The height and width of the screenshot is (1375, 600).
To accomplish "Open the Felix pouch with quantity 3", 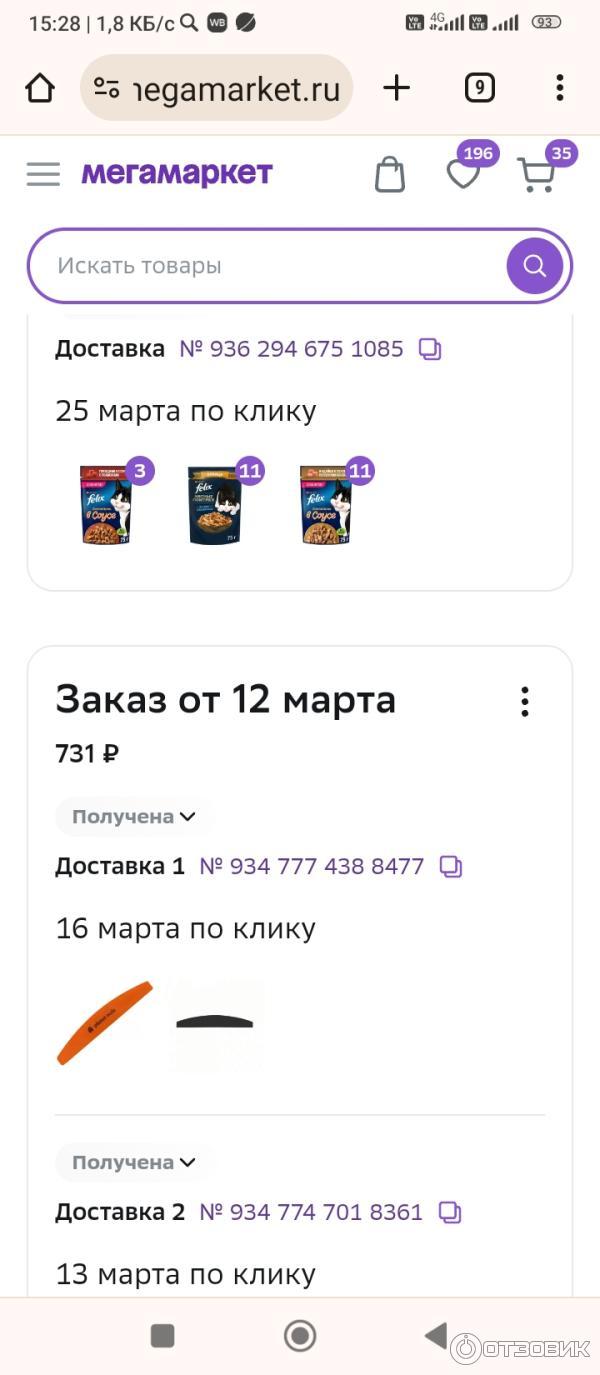I will pos(107,504).
